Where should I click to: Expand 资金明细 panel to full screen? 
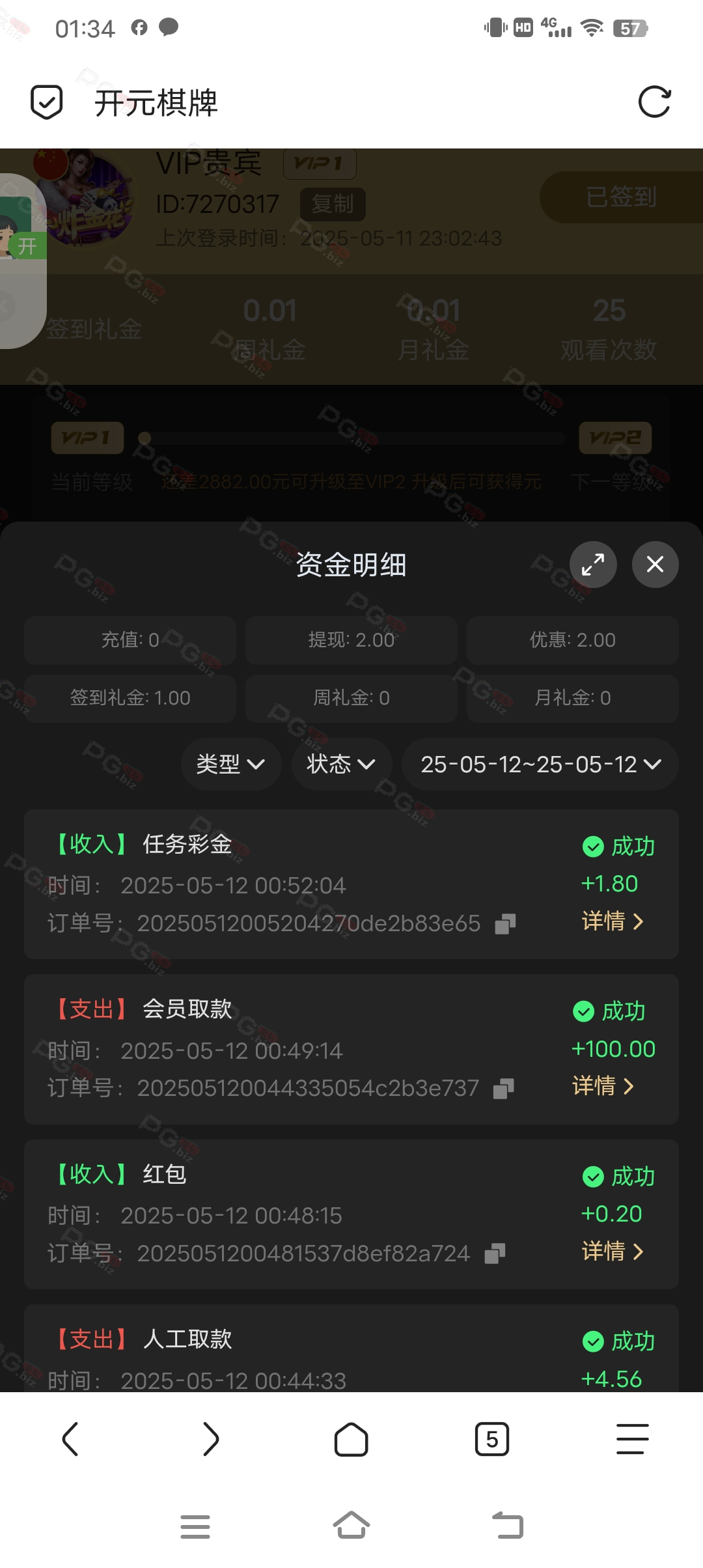593,565
